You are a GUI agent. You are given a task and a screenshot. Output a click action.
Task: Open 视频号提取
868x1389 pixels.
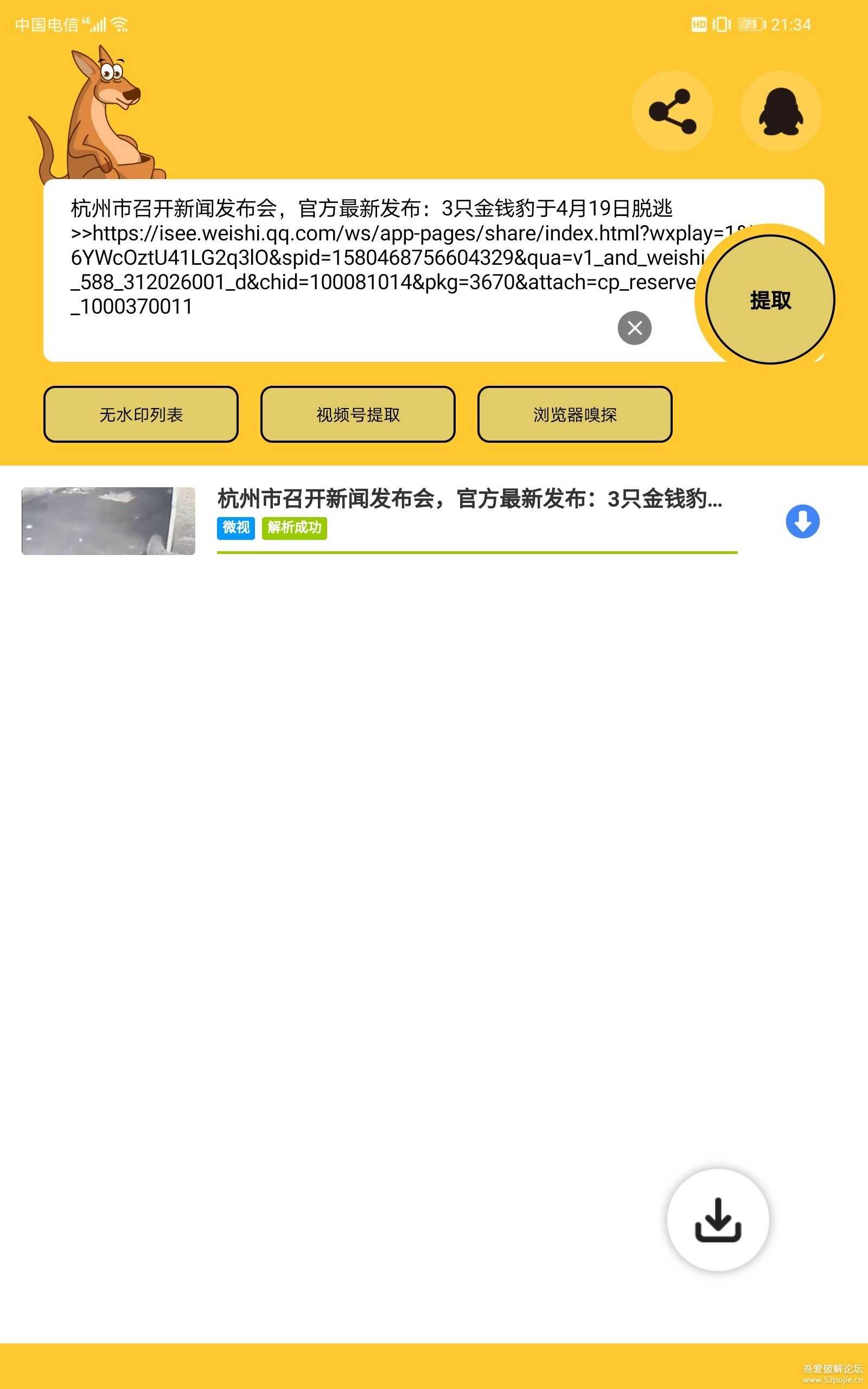[358, 415]
